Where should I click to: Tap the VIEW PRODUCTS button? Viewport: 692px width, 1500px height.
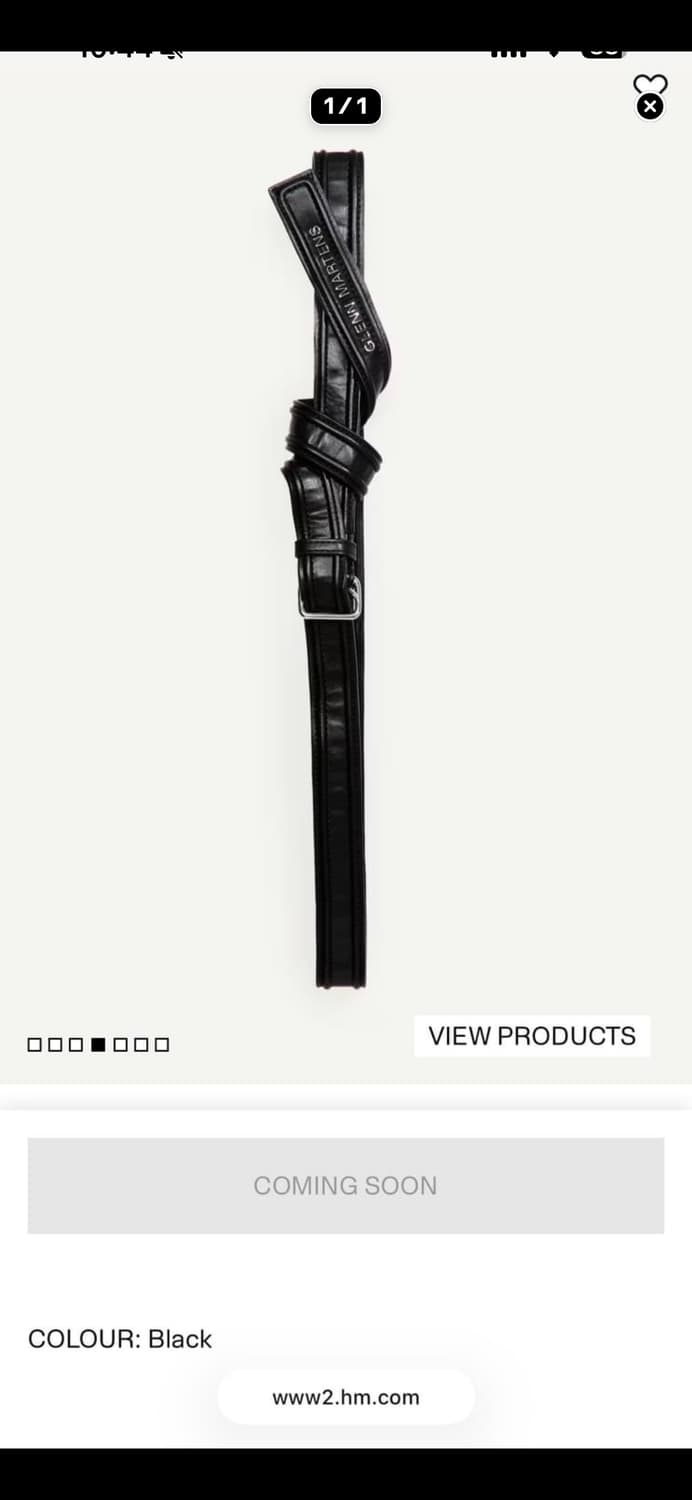pyautogui.click(x=532, y=1036)
